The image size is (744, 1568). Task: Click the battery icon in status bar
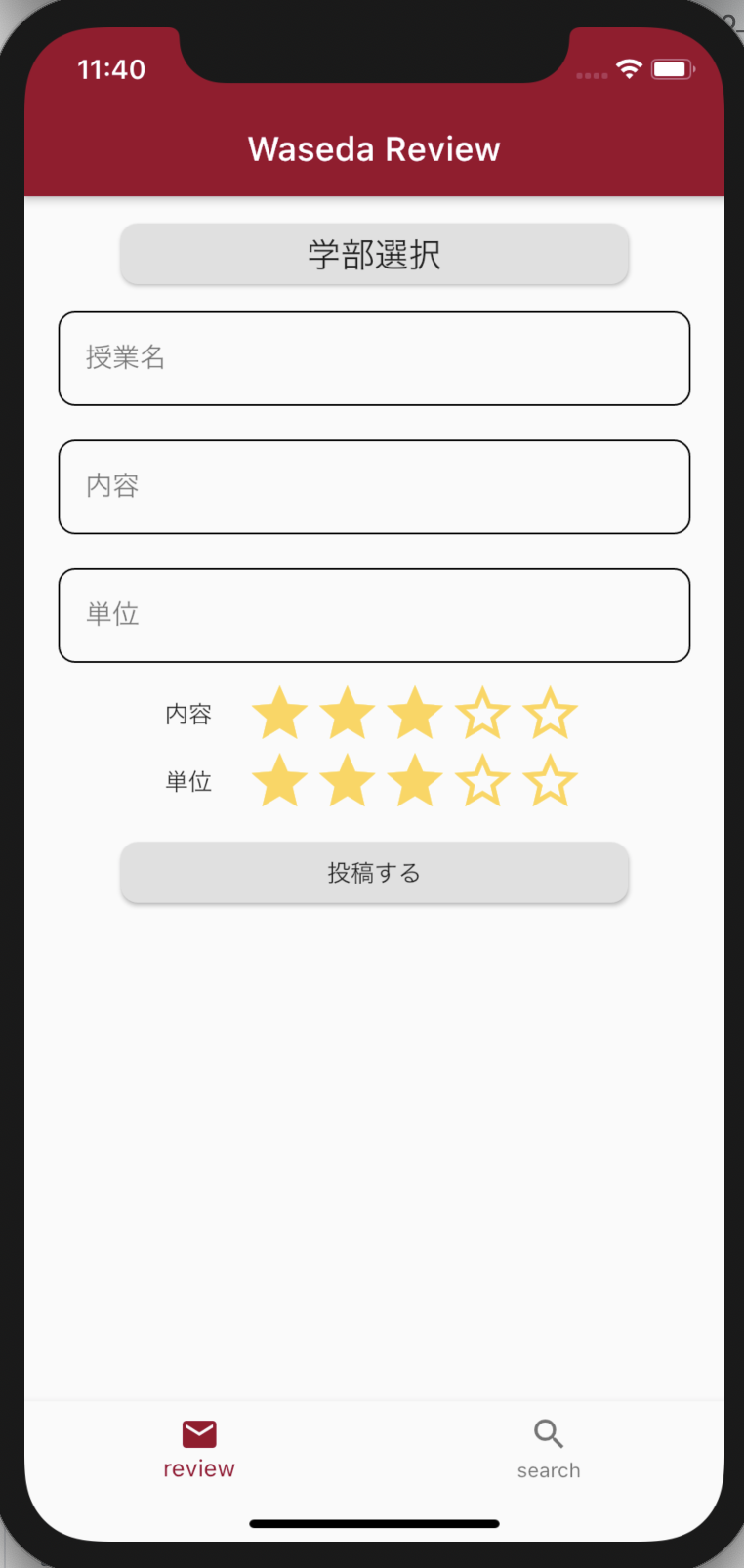pyautogui.click(x=671, y=68)
